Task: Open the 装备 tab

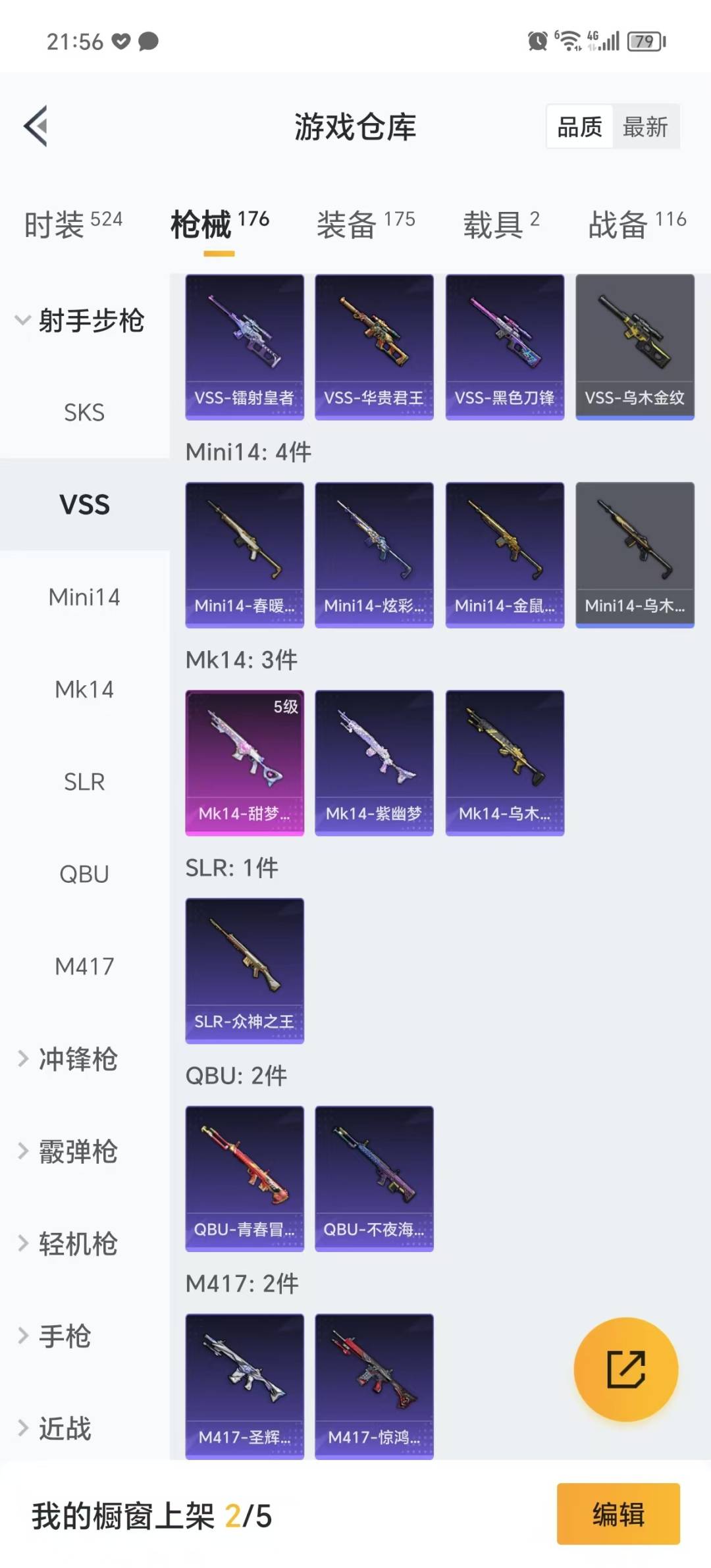Action: [365, 224]
